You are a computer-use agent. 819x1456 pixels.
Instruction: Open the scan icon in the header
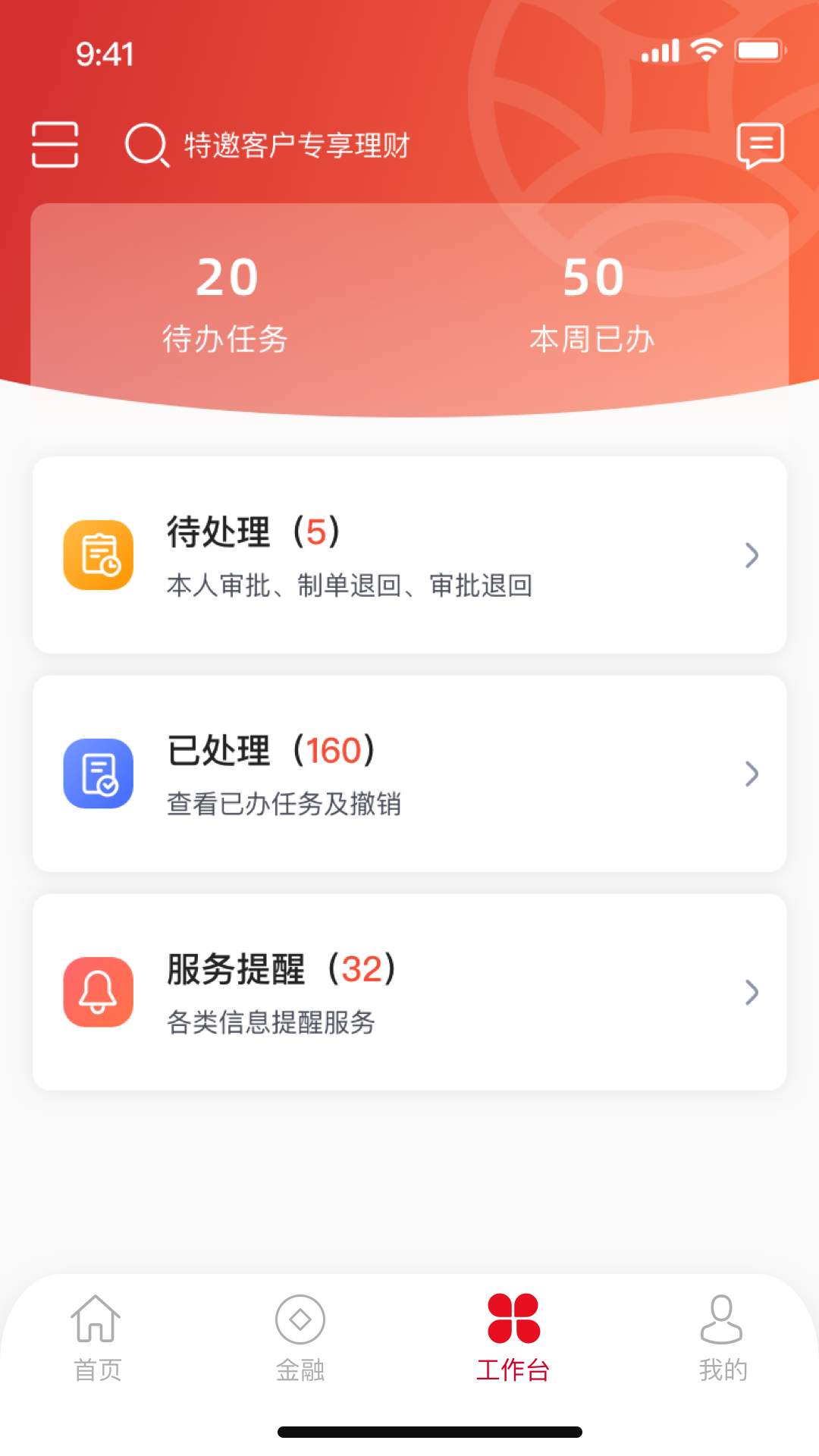[x=55, y=144]
